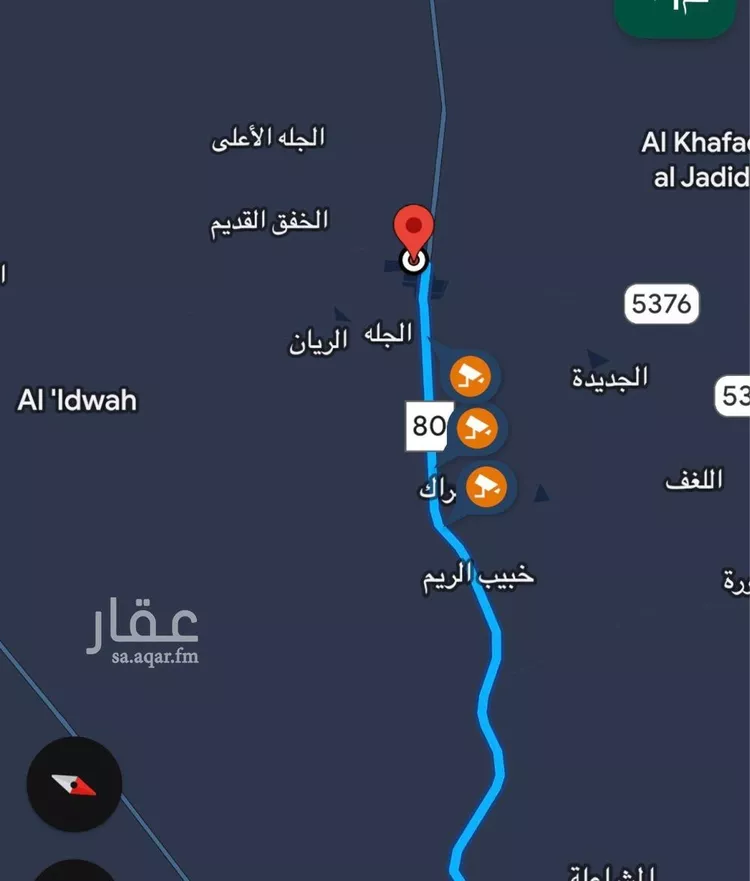Tap the compass to reorient the map
The image size is (750, 881).
(x=74, y=784)
